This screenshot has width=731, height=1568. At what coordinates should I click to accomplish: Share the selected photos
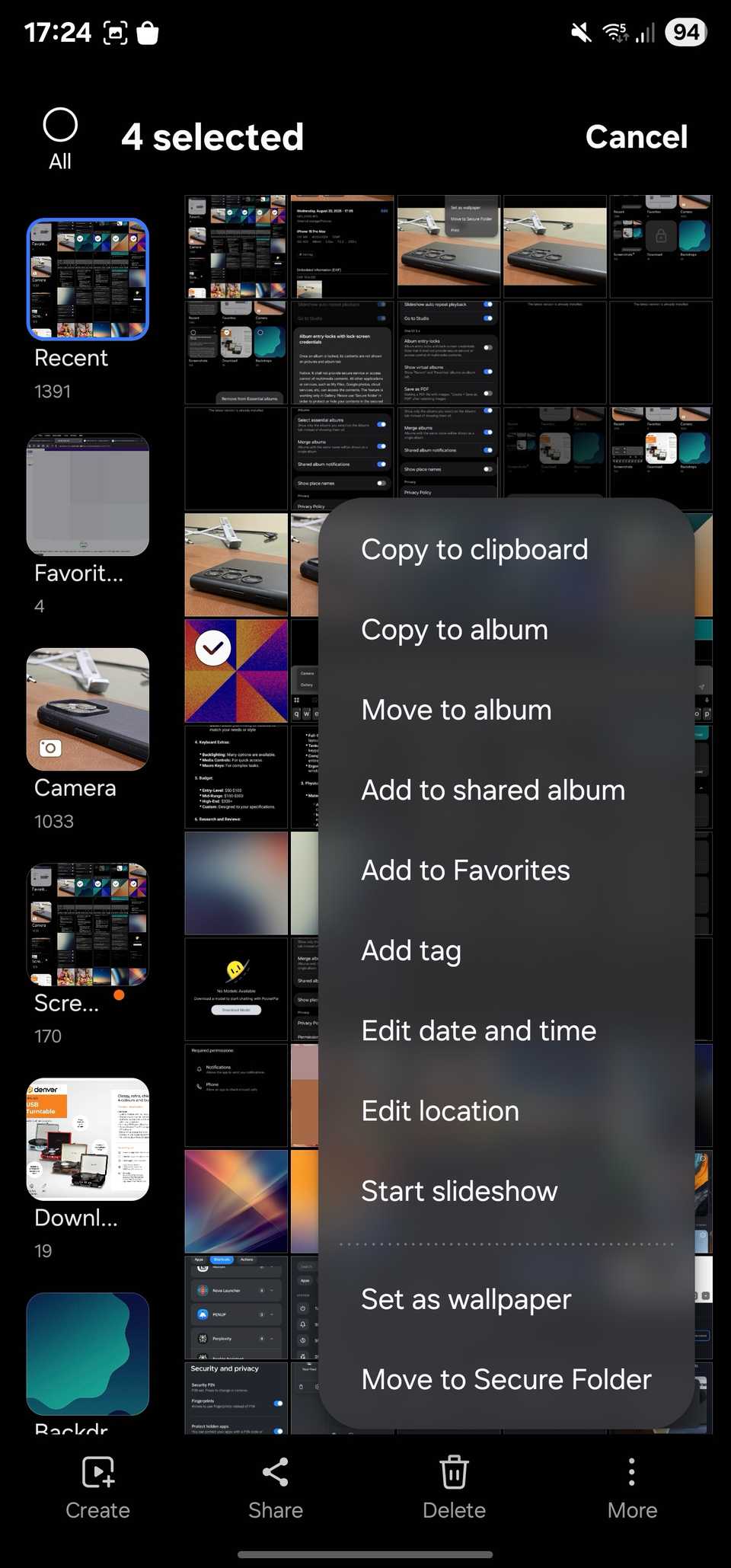pos(275,1488)
